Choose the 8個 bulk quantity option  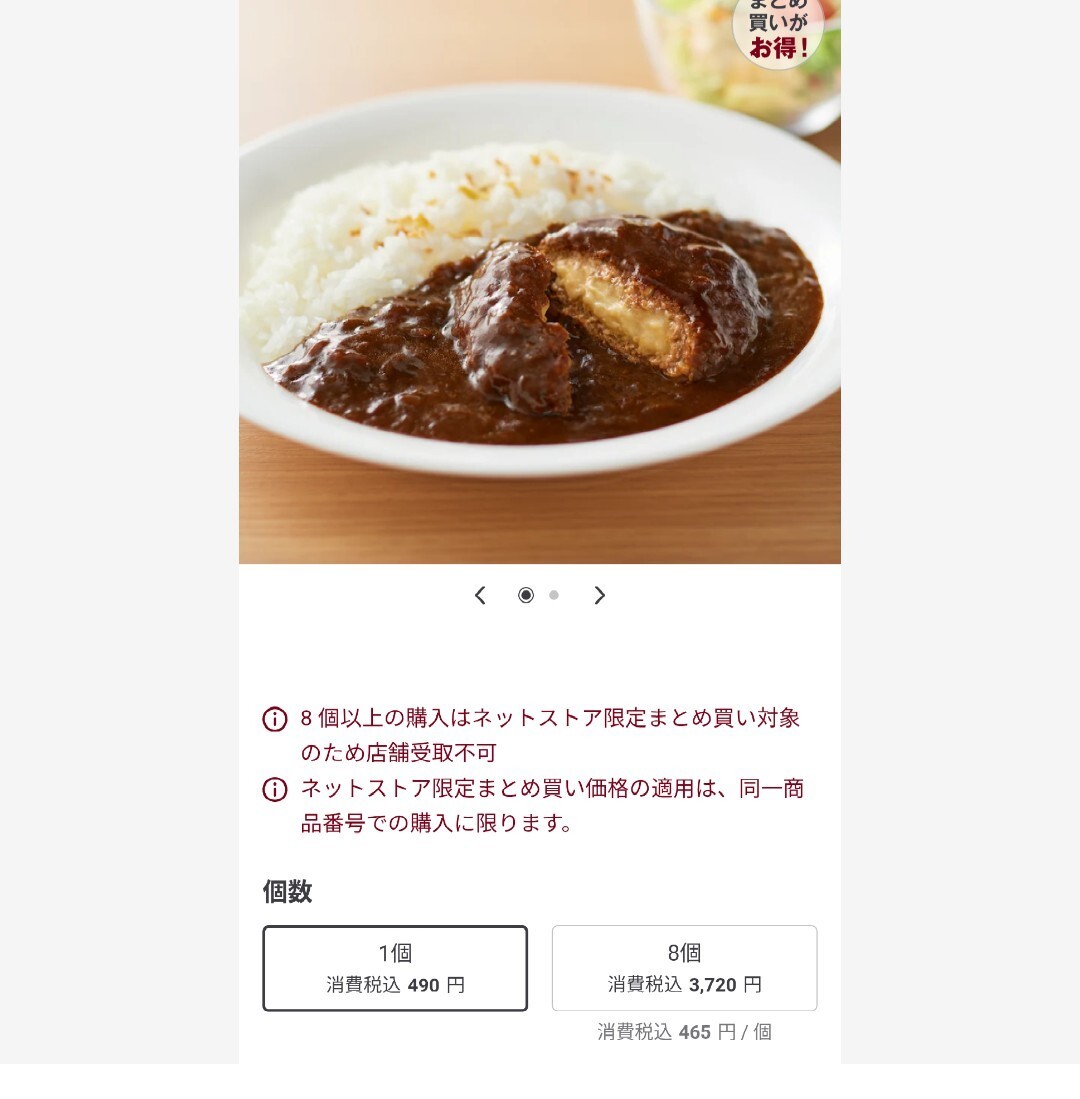click(684, 968)
